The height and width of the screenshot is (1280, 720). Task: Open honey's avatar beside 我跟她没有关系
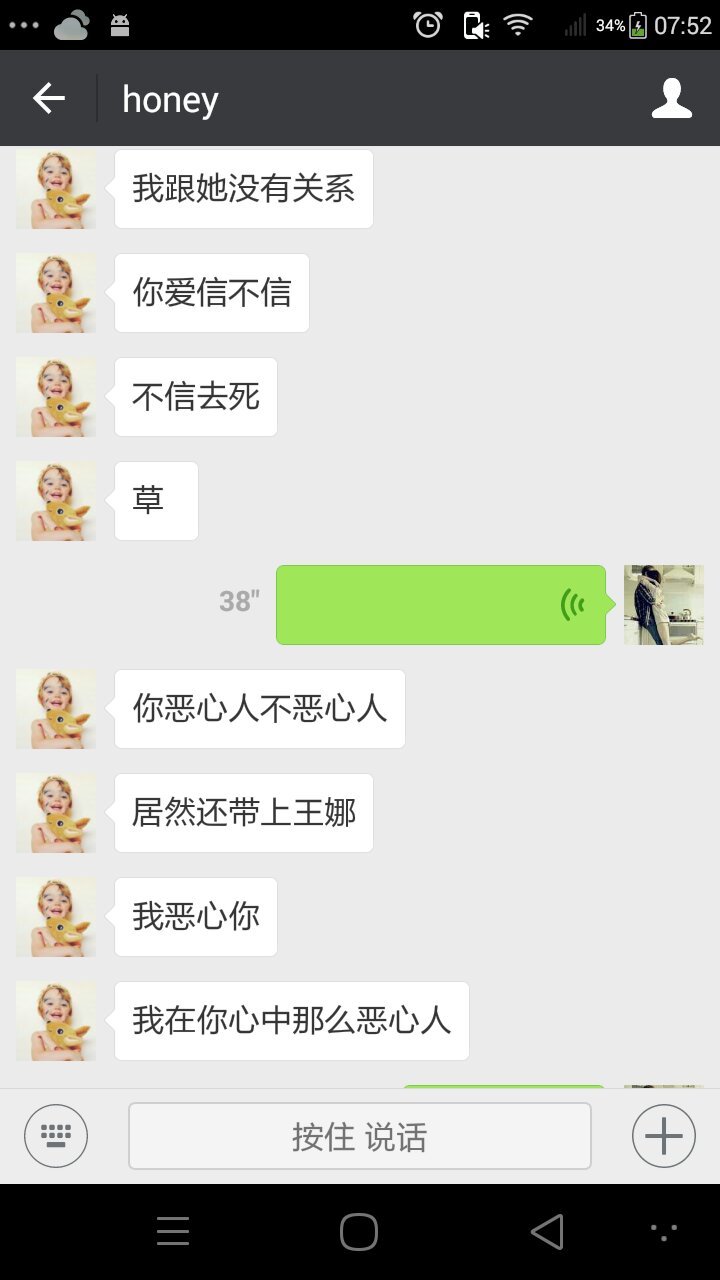tap(56, 189)
